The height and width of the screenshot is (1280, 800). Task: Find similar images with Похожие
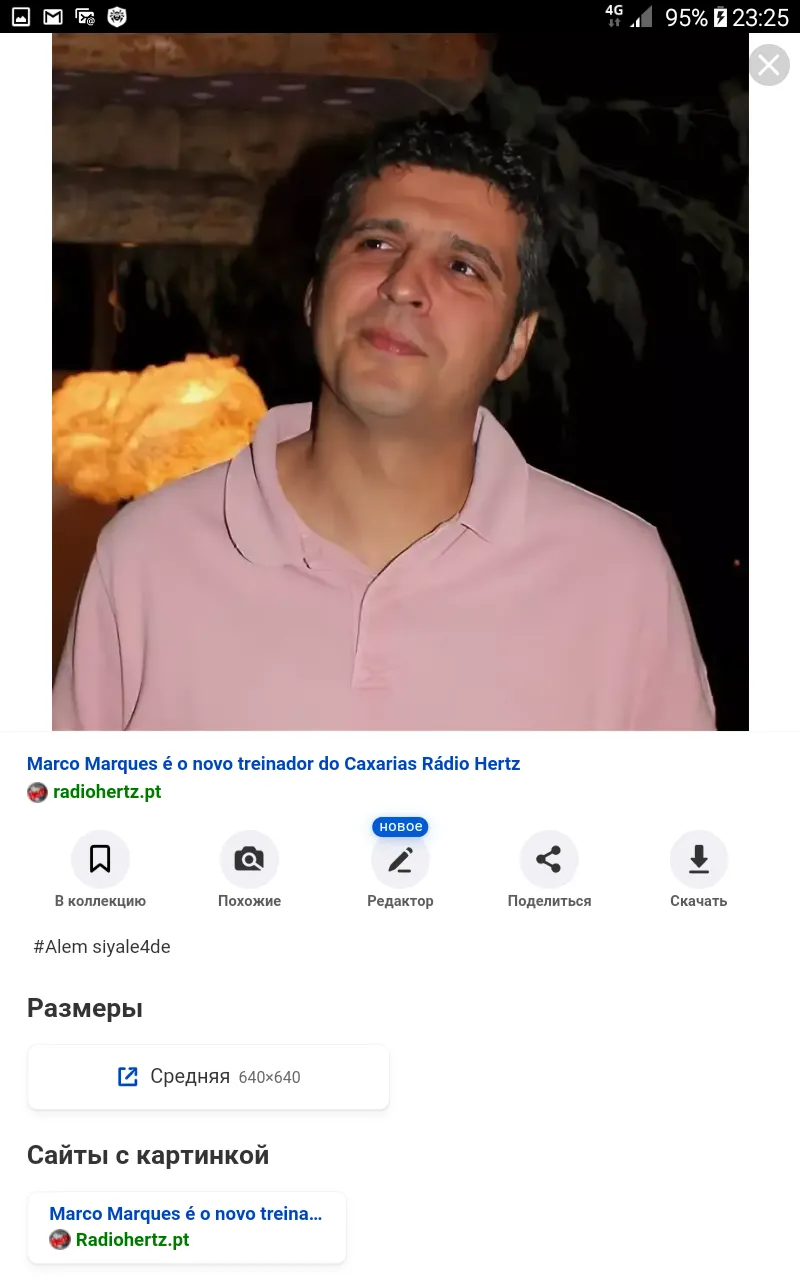click(249, 870)
